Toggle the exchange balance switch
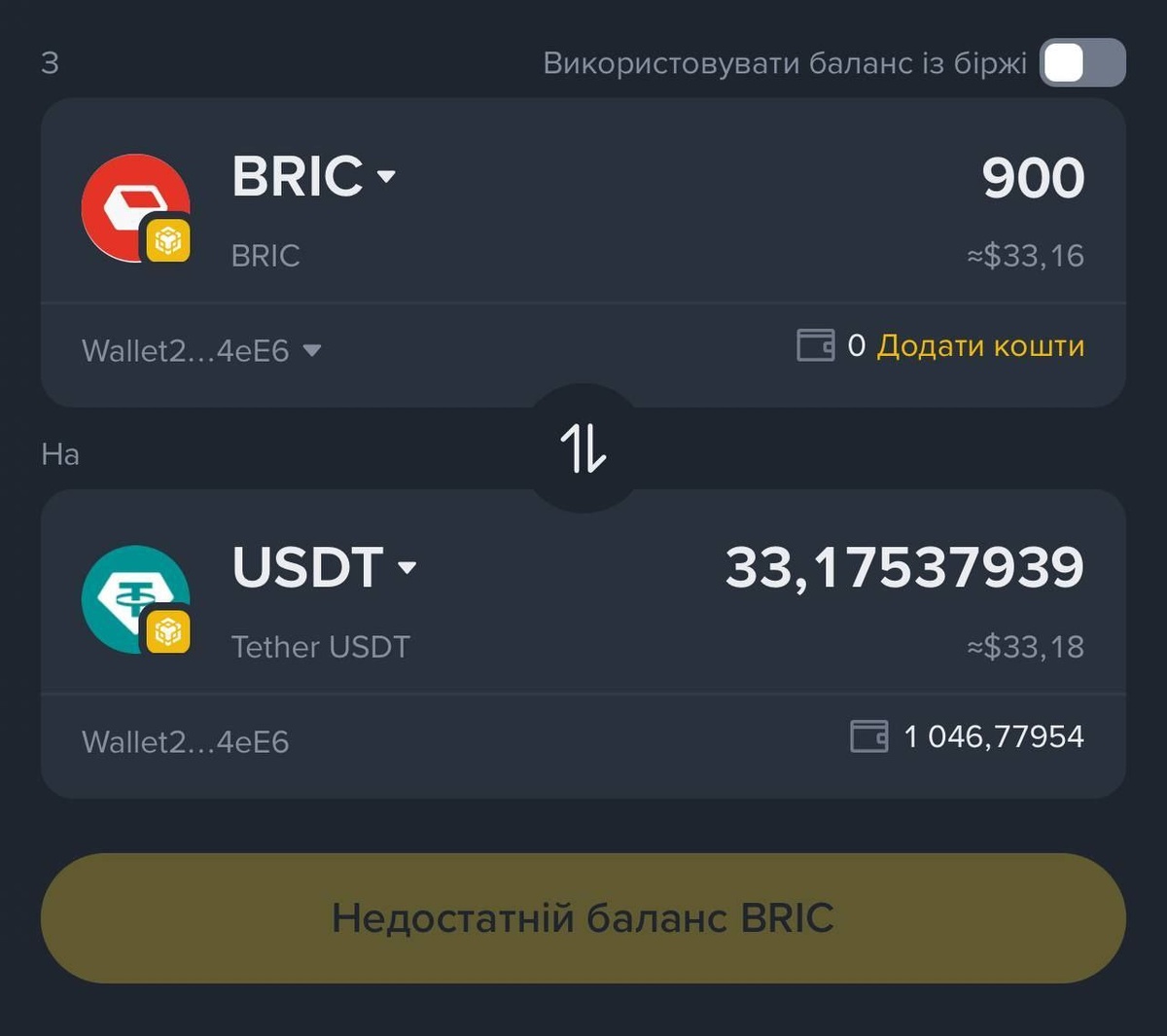The height and width of the screenshot is (1036, 1167). 1082,63
